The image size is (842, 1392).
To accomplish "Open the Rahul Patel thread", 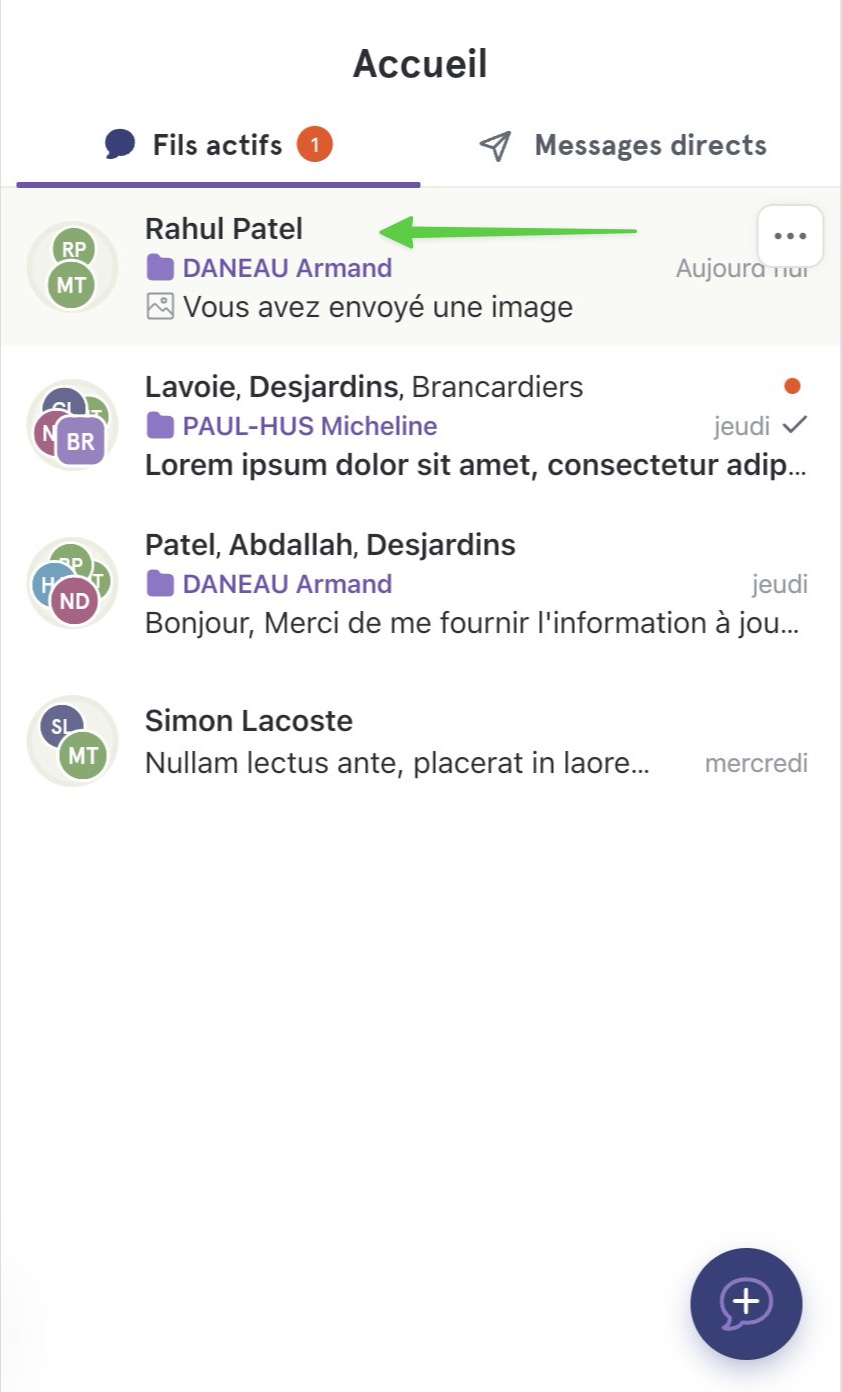I will point(420,267).
